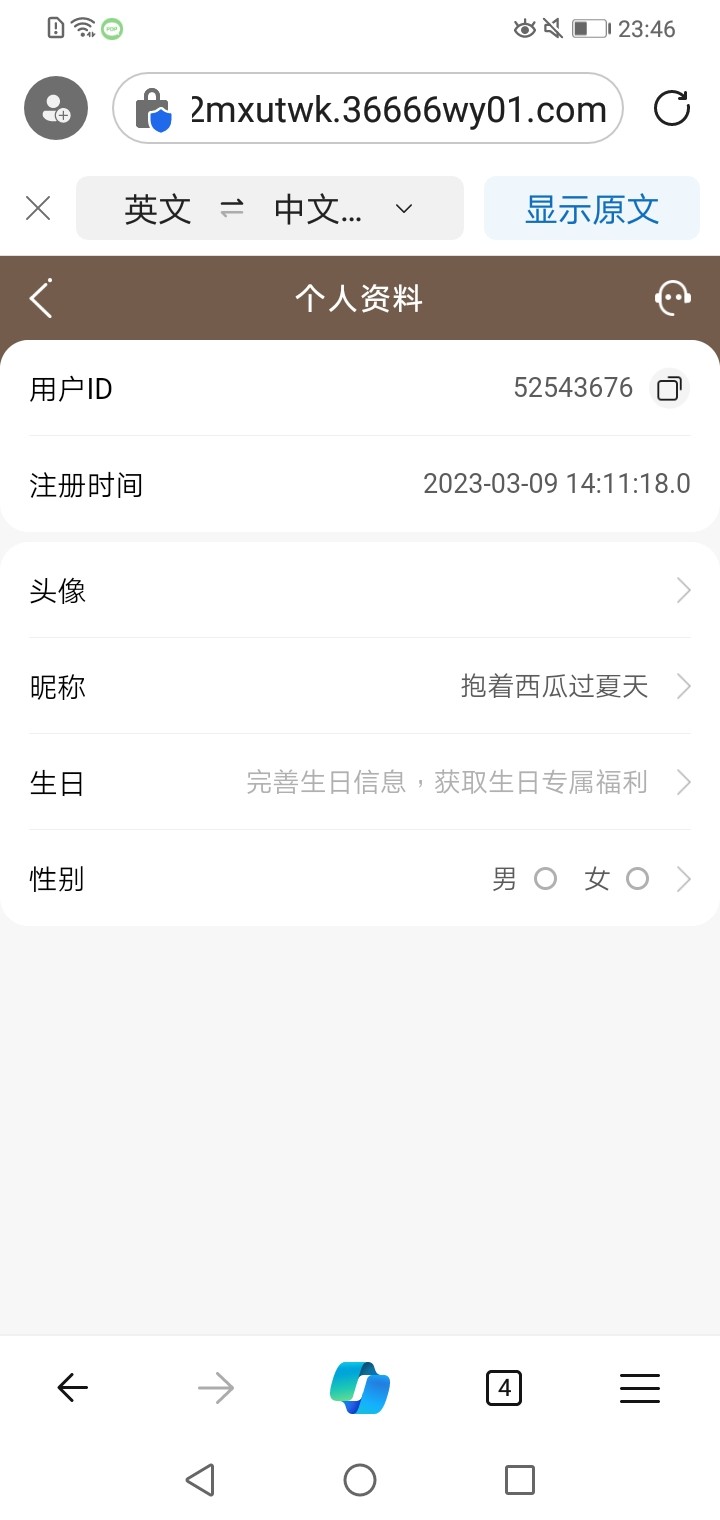This screenshot has height=1520, width=720.
Task: Tap 显示原文 to show original text
Action: point(592,208)
